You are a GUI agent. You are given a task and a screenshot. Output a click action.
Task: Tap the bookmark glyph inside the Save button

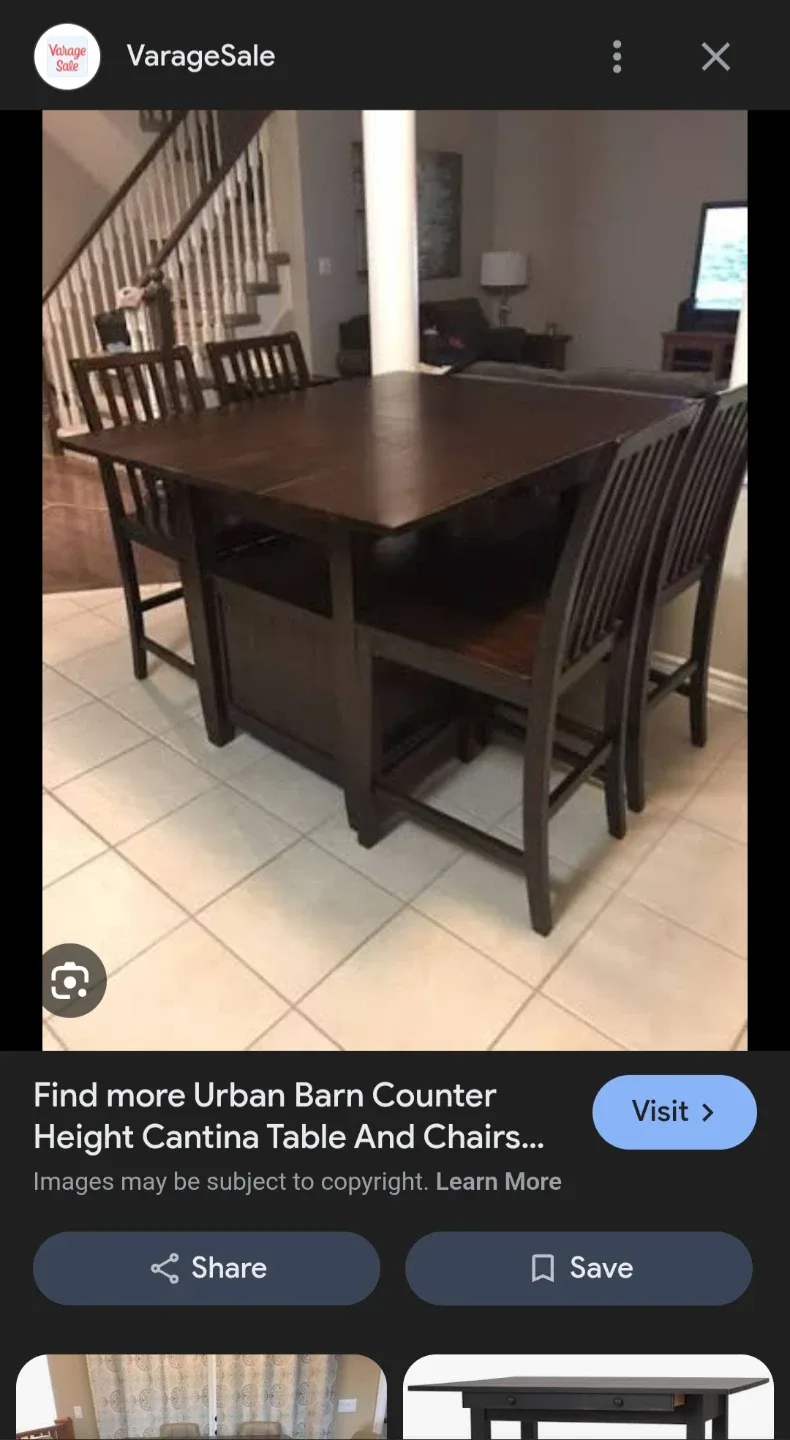coord(541,1268)
